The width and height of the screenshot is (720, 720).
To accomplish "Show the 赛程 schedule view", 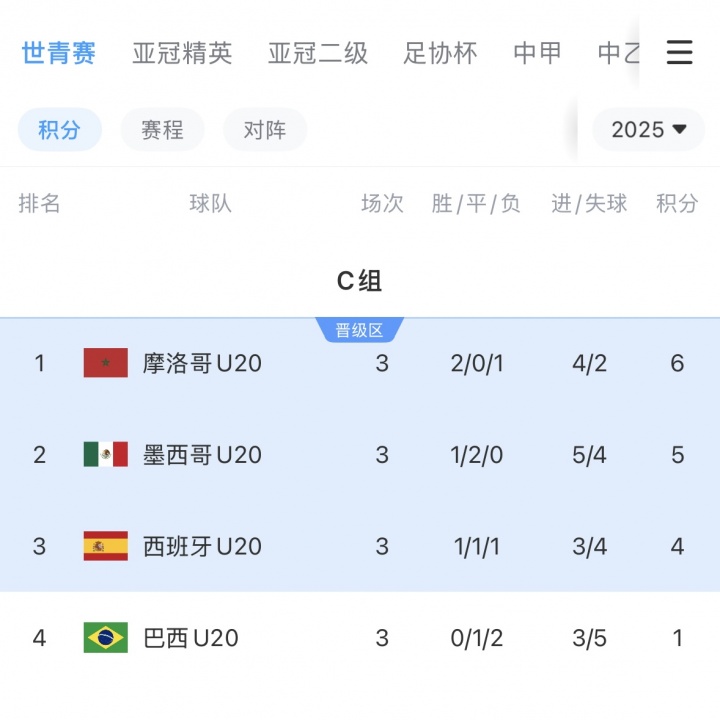I will (x=162, y=130).
